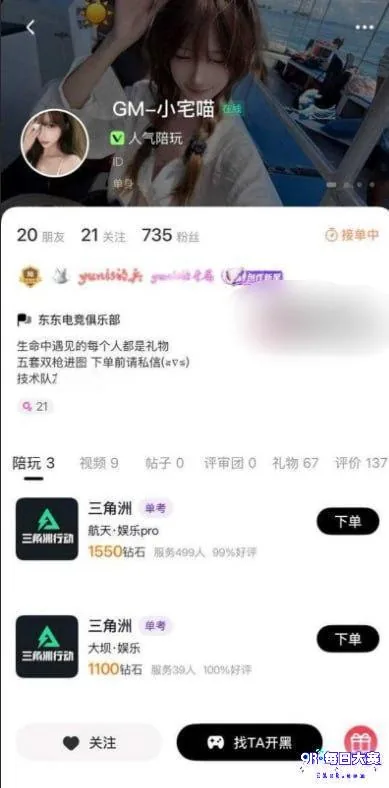
Task: Switch to the 礼物 67 tab
Action: click(x=295, y=463)
